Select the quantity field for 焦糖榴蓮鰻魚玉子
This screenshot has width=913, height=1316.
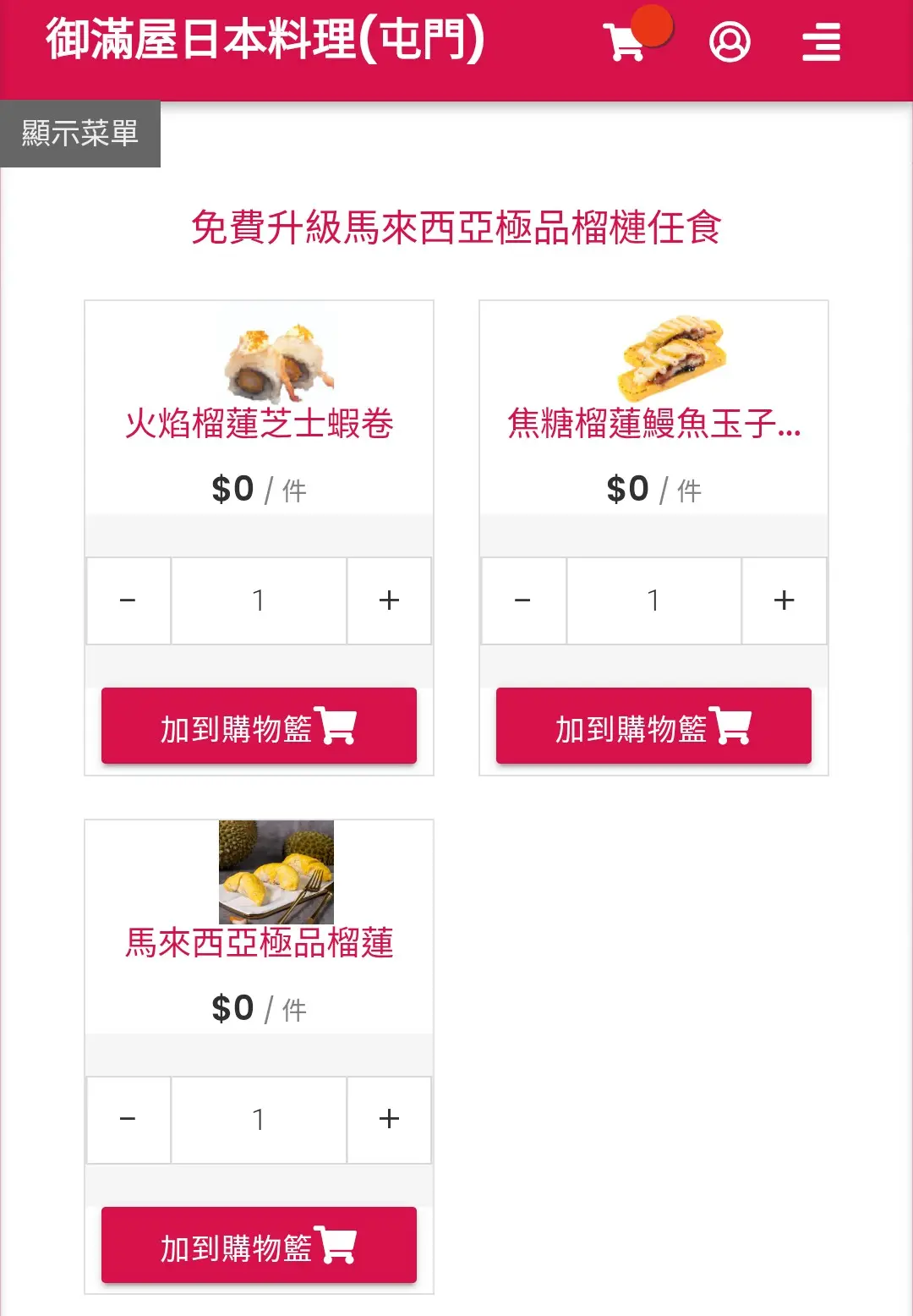tap(653, 600)
